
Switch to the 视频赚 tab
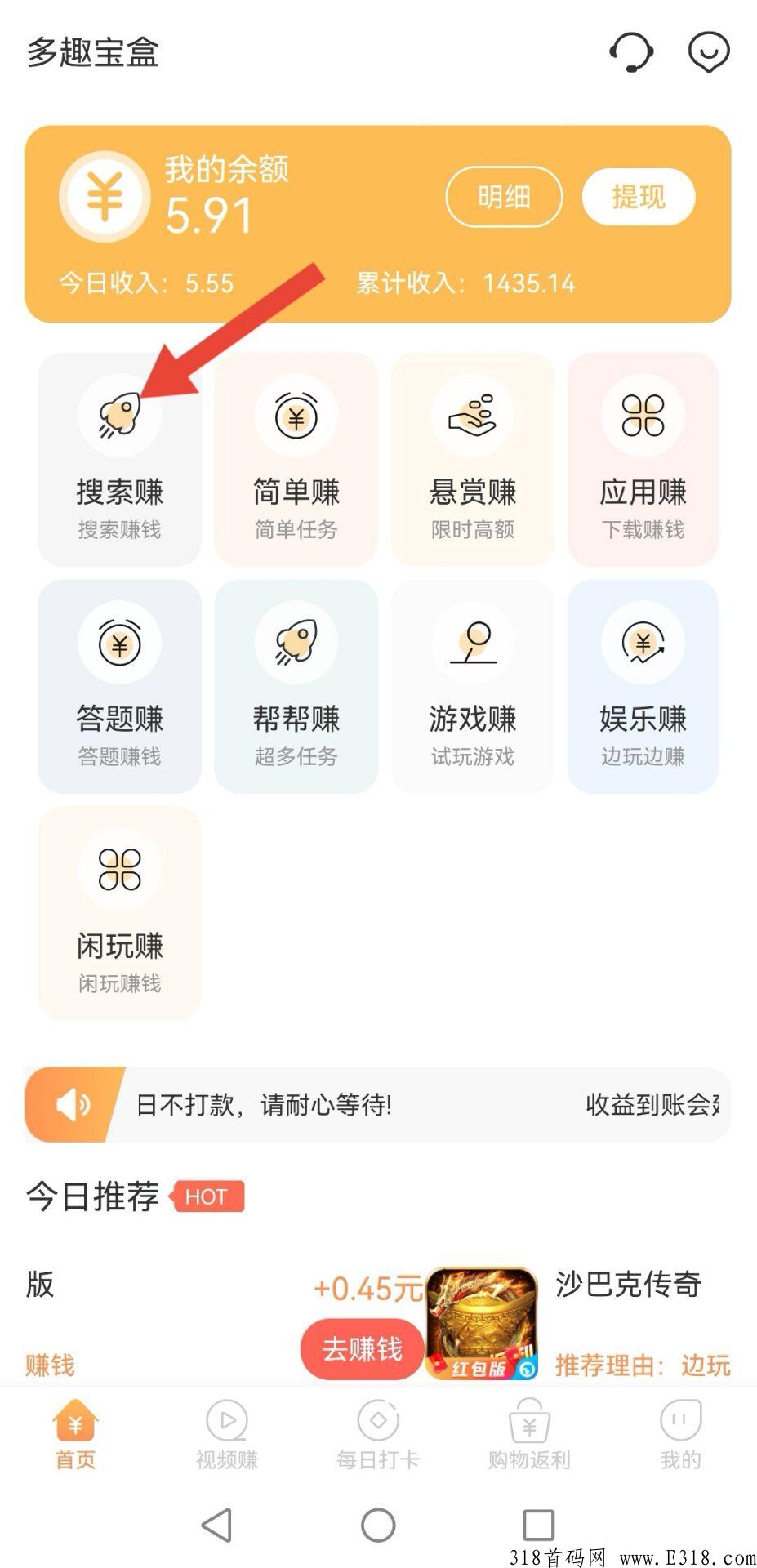coord(227,1435)
